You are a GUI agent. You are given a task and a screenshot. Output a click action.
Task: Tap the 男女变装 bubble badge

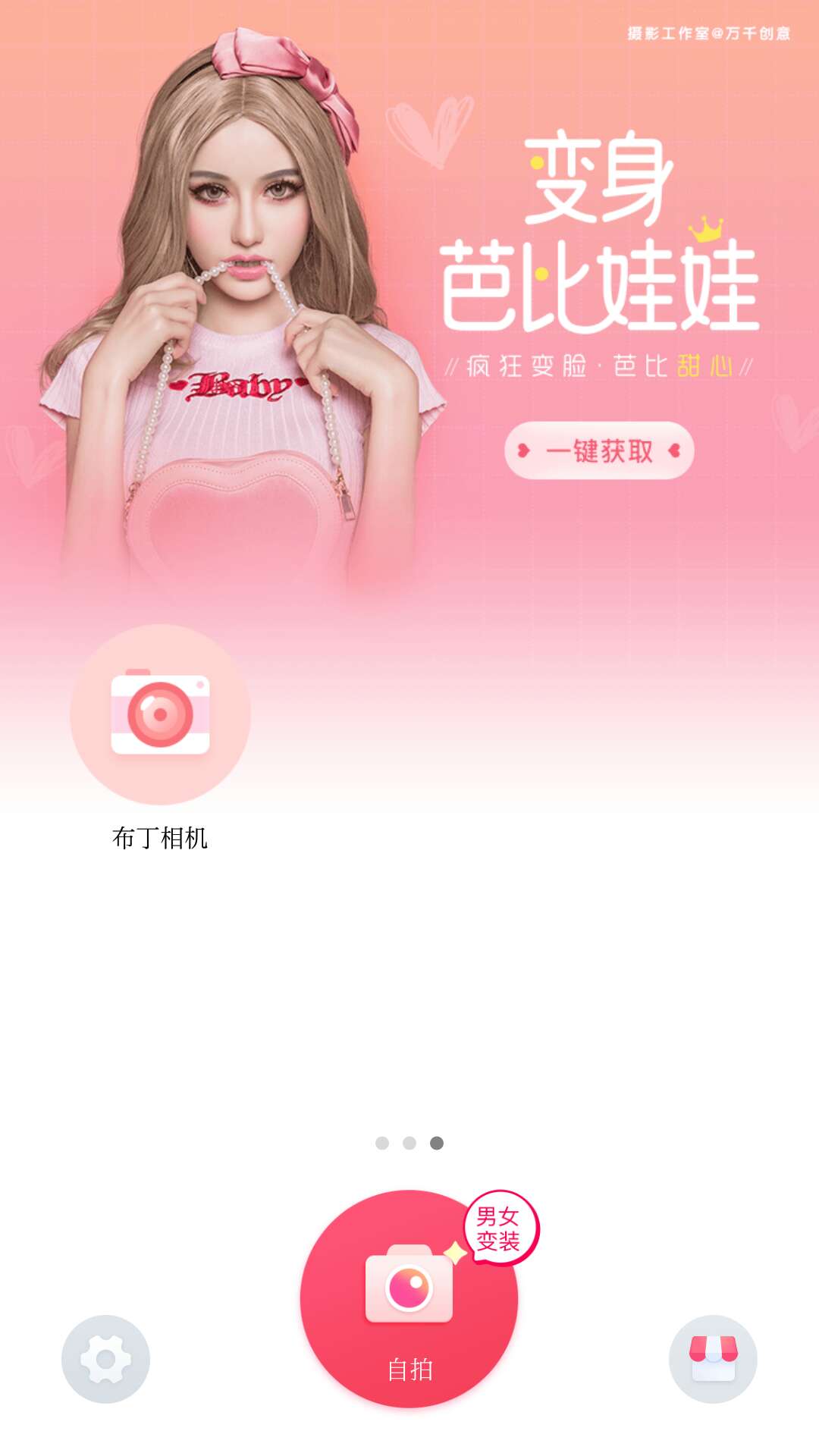(500, 1228)
